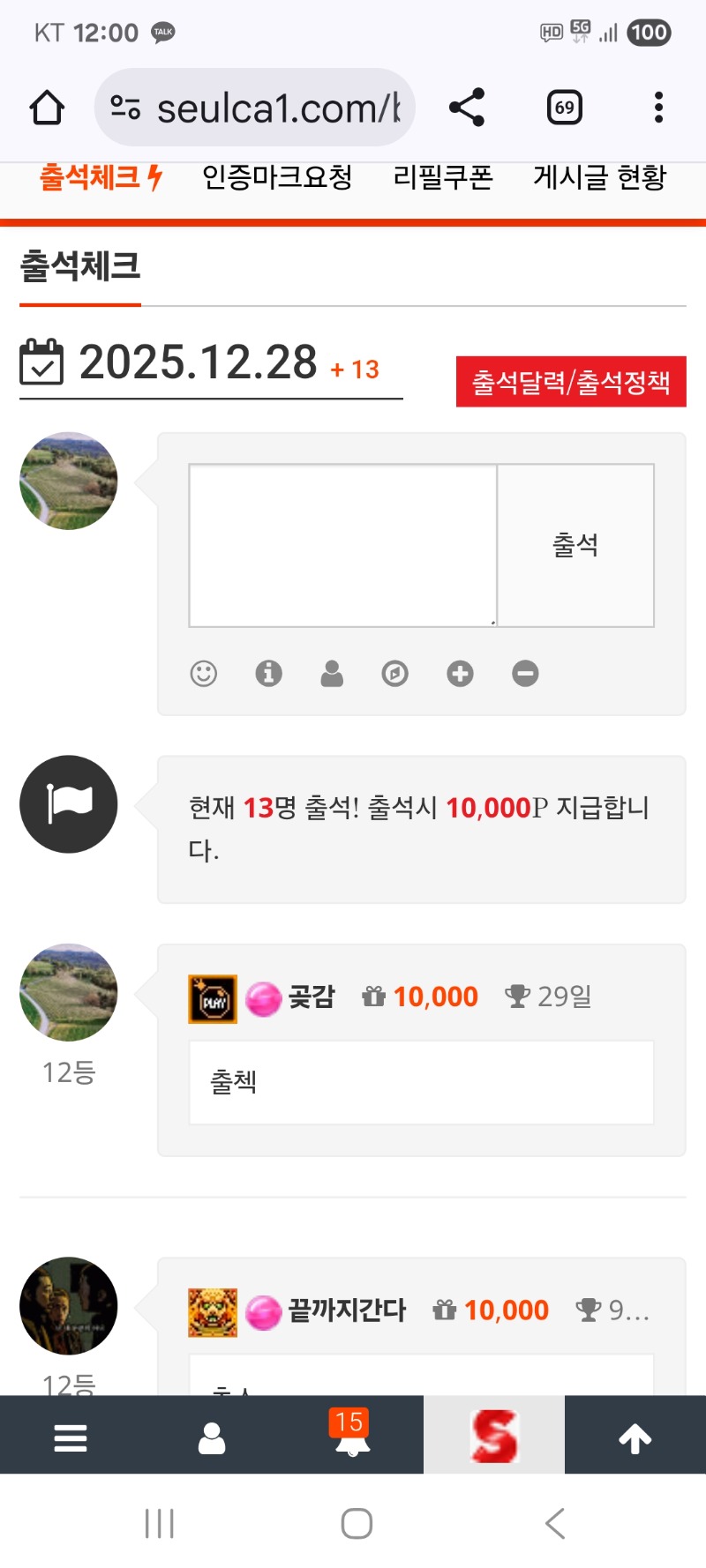This screenshot has height=1568, width=706.
Task: Open the hamburger menu in bottom bar
Action: coord(71,1437)
